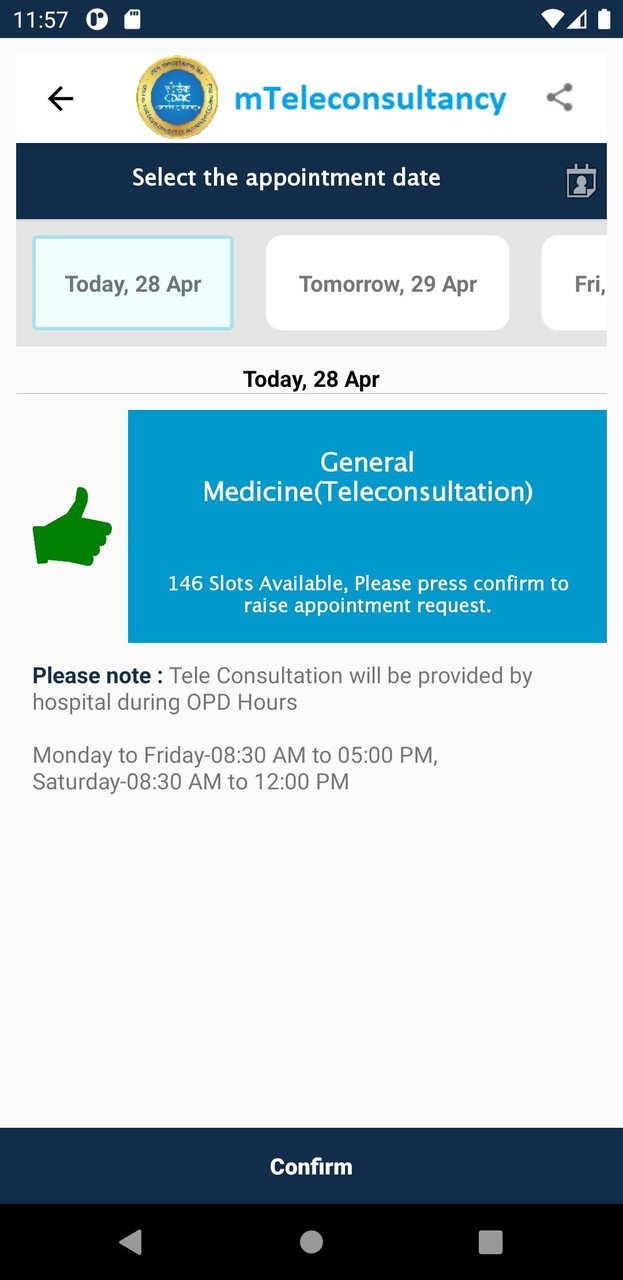Tap the system home button
Screen dimensions: 623x1280
[x=311, y=1242]
